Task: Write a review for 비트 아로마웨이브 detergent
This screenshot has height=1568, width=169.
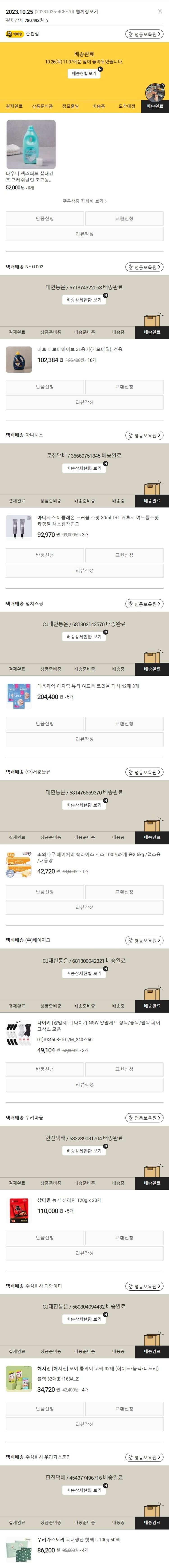Action: [84, 402]
